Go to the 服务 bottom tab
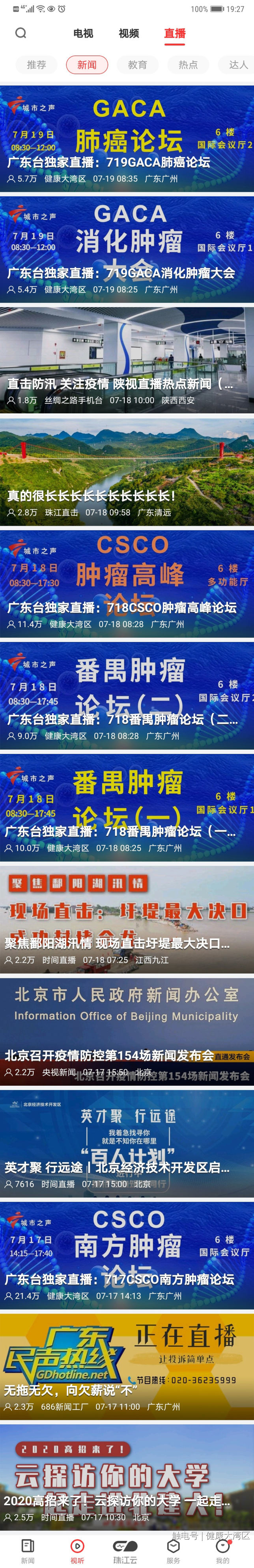The width and height of the screenshot is (254, 1568). (x=174, y=1550)
